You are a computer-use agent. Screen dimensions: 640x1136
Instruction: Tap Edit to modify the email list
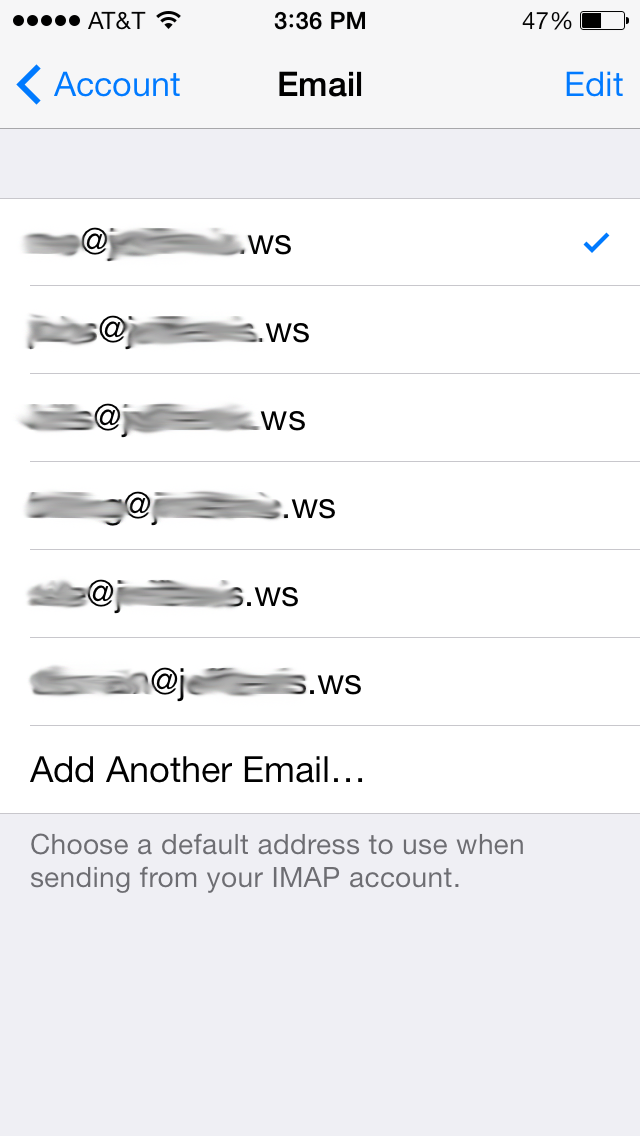pos(594,85)
